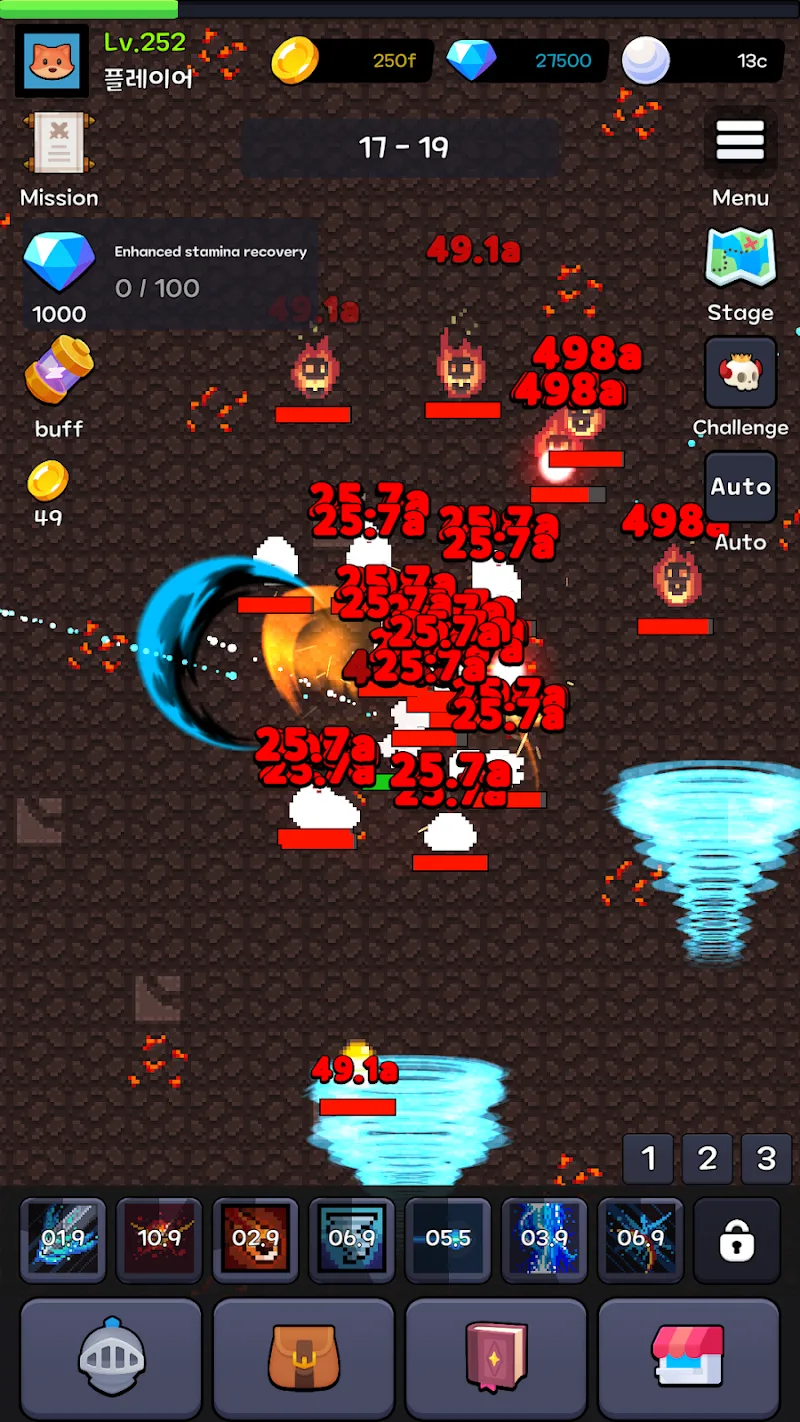Tap the locked skill slot
The image size is (800, 1422).
[x=737, y=1240]
